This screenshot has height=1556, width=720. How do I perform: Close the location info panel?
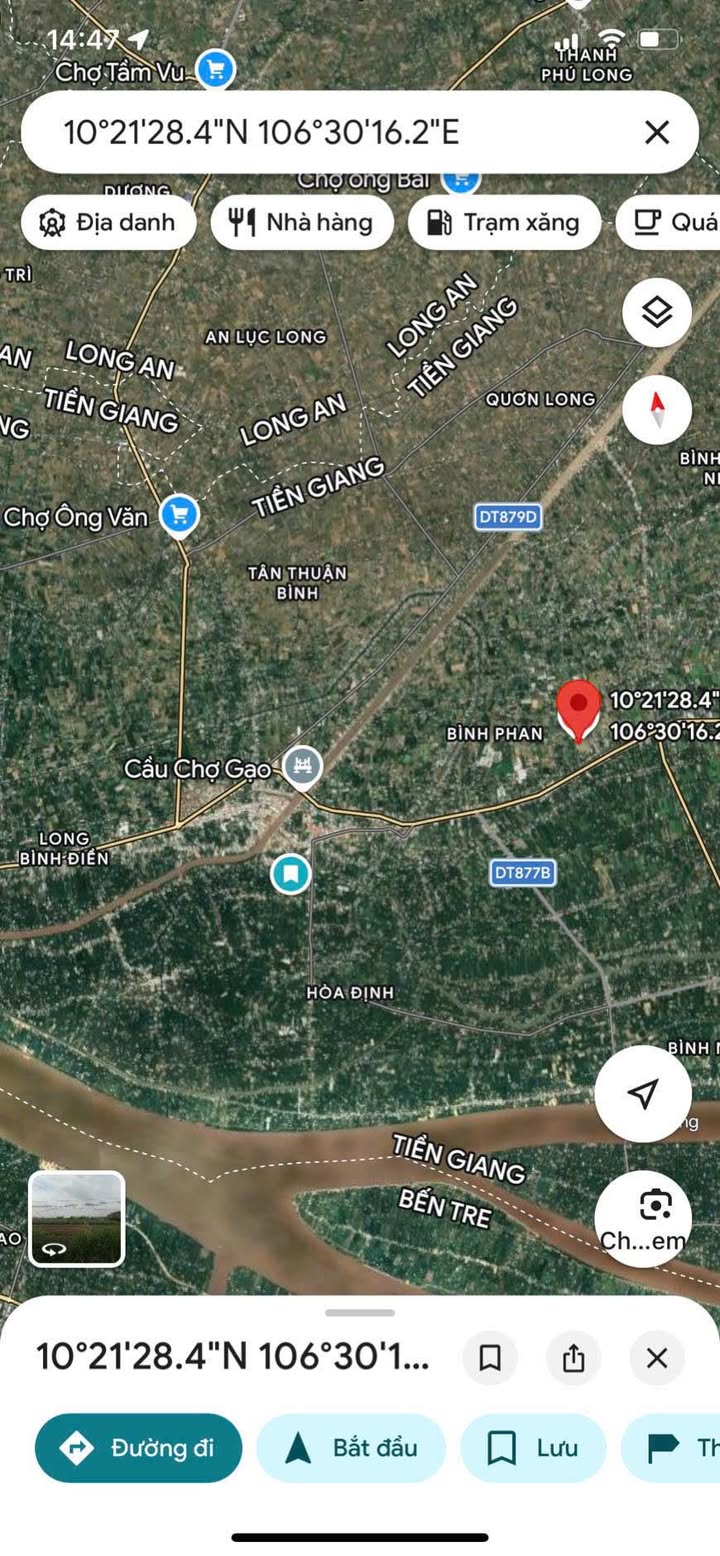point(657,1358)
